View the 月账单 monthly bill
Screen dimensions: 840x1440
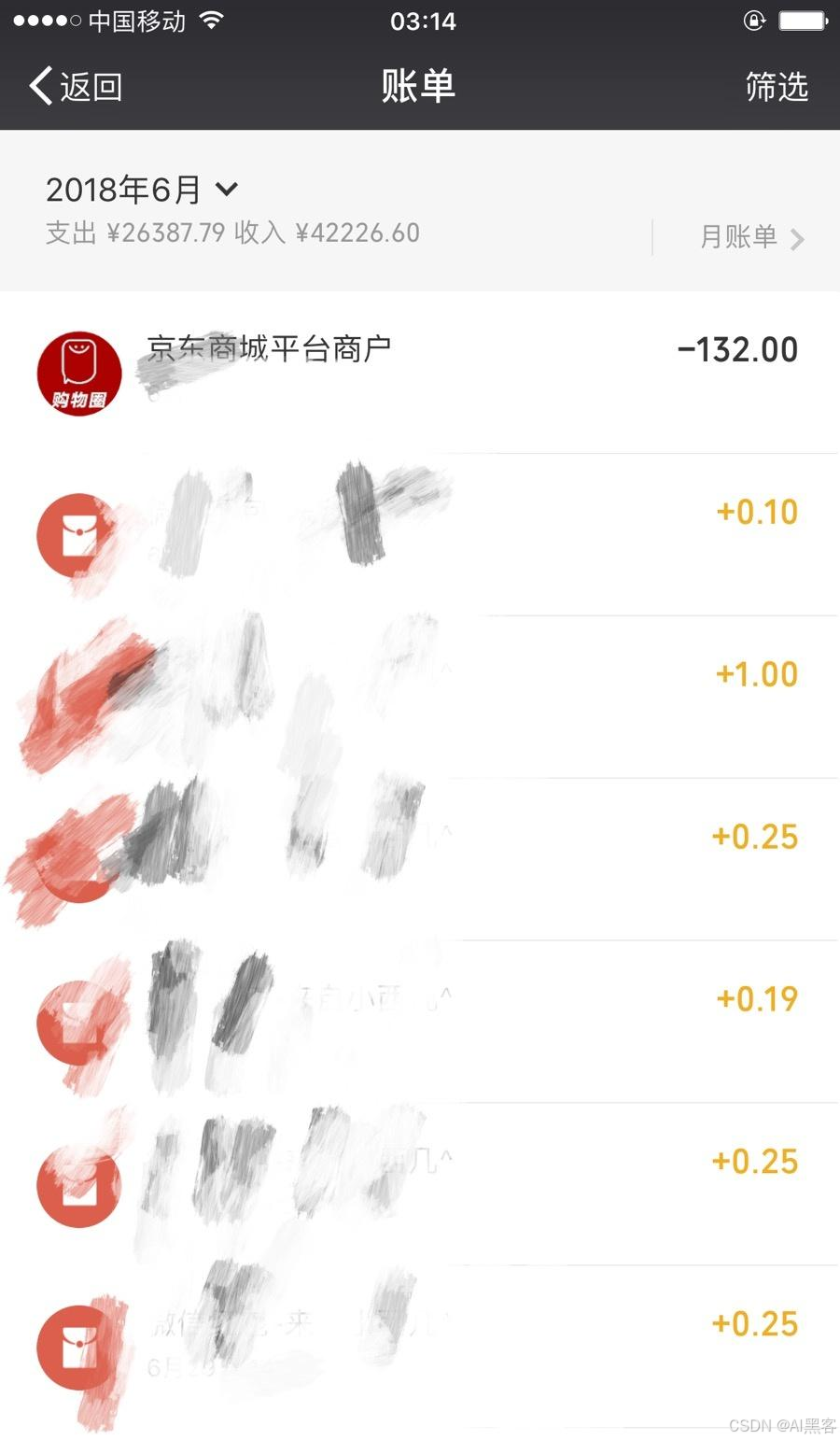tap(750, 237)
